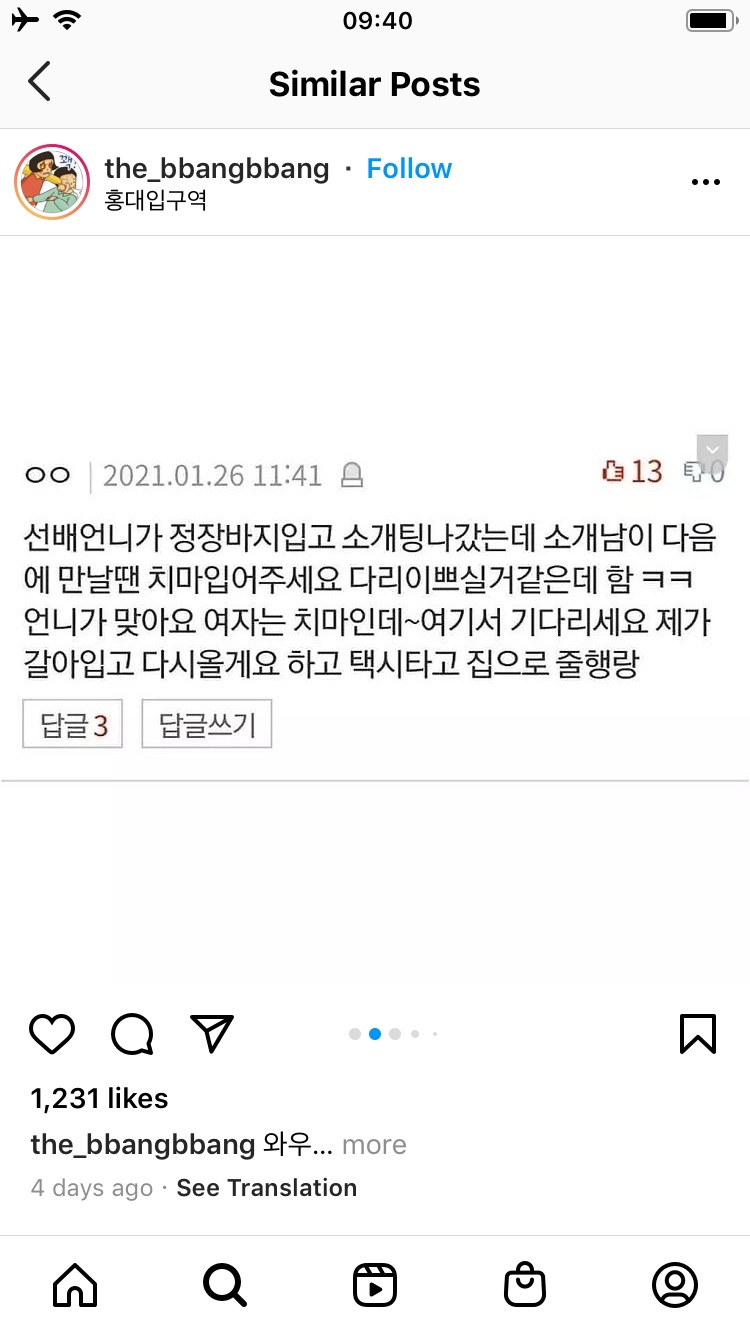Open the comments on this post
The image size is (750, 1334).
(132, 1034)
